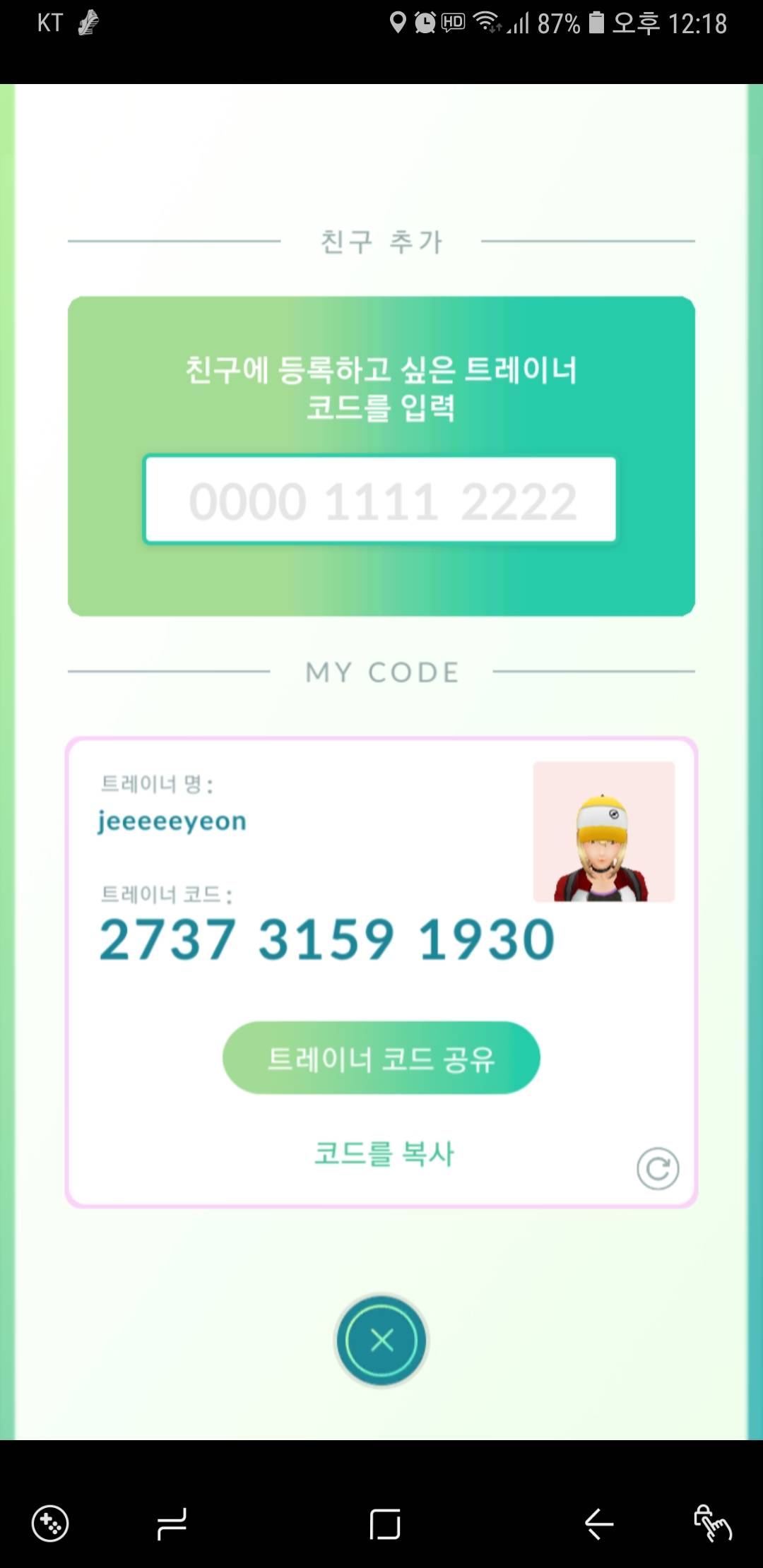
Task: Copy the code via 코드를 복사
Action: click(x=384, y=1153)
